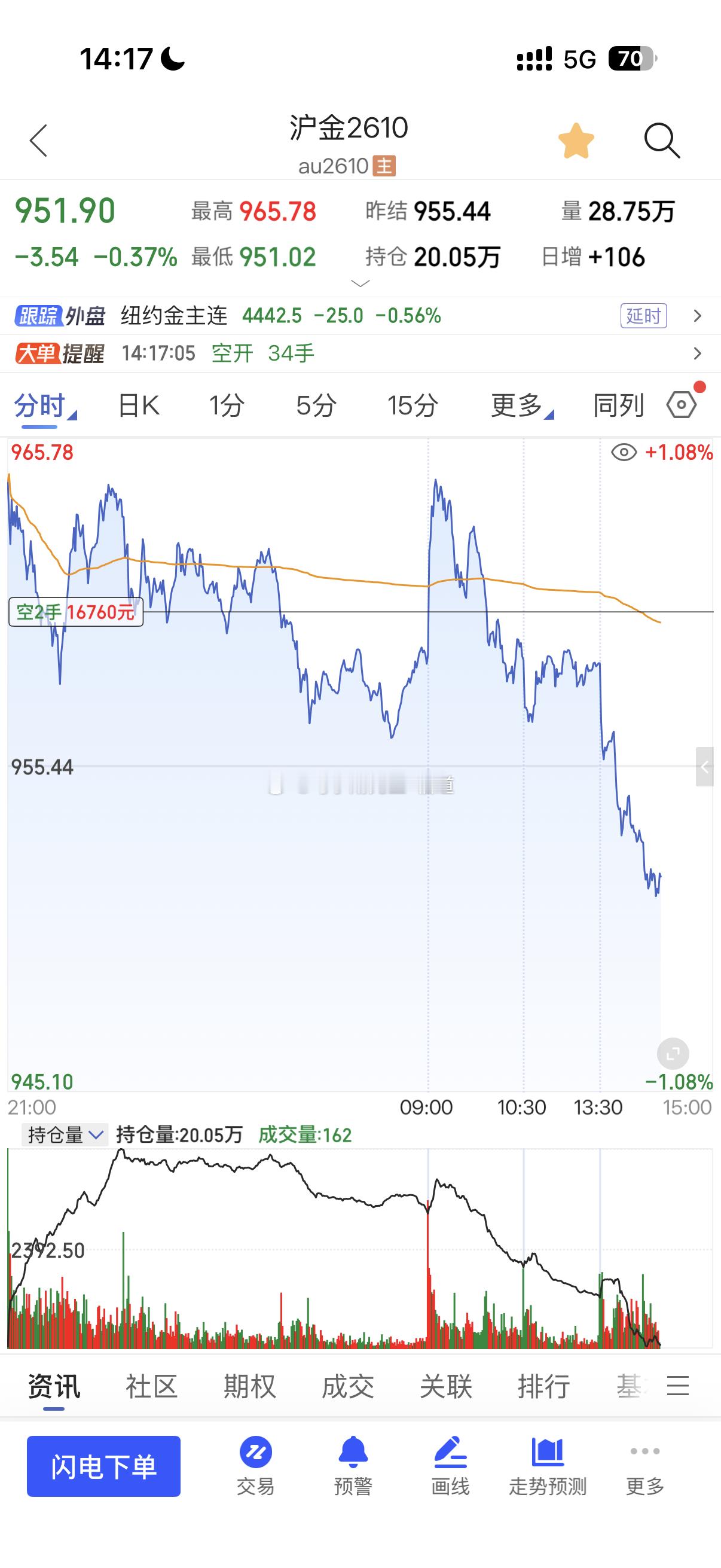Expand the quote details chevron
The image size is (721, 1568).
[x=360, y=283]
